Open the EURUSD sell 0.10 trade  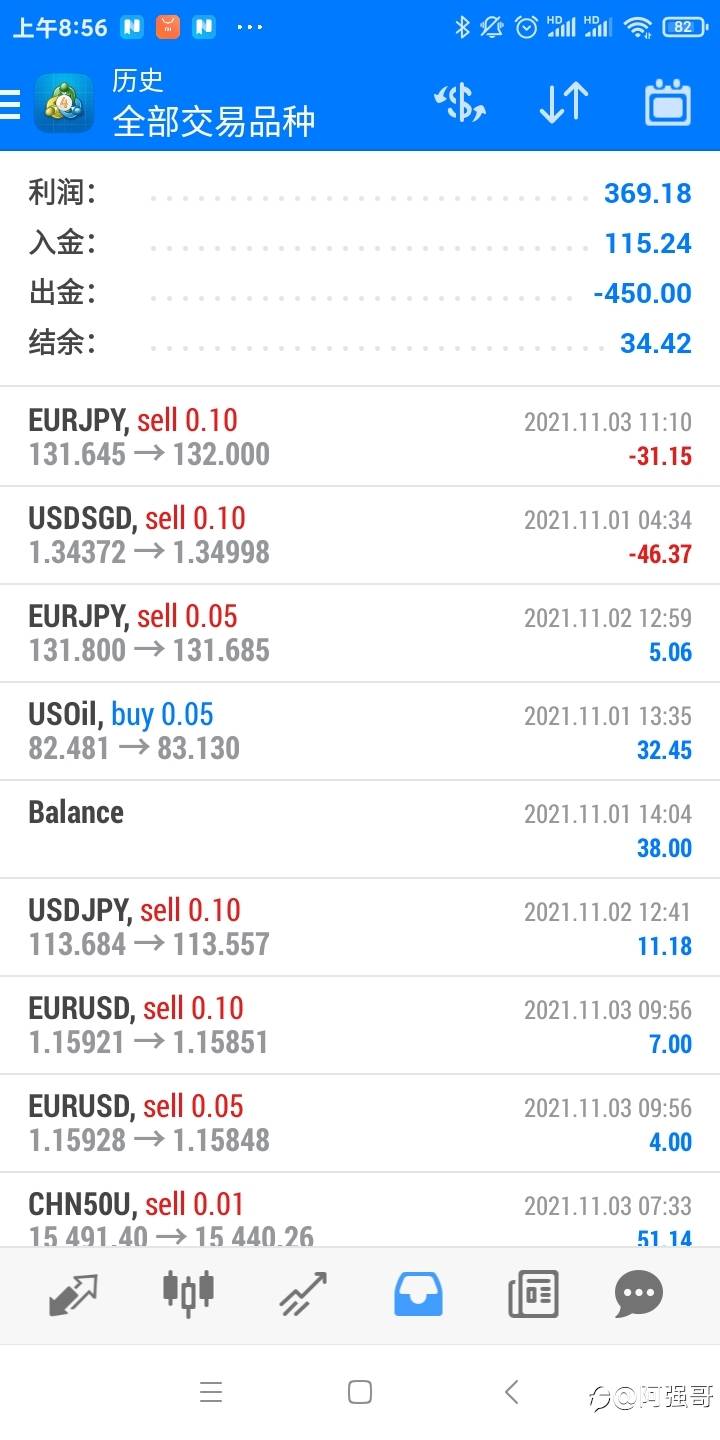360,1026
